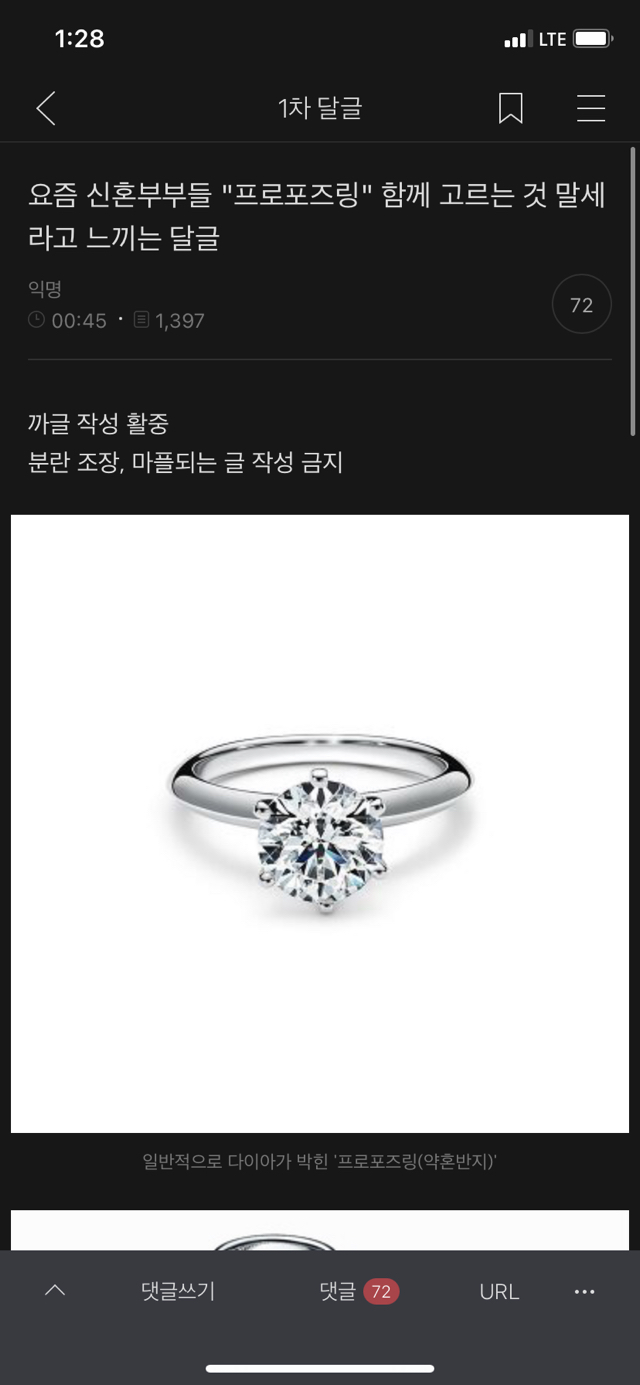
Task: Tap the 72 comment count circle
Action: pyautogui.click(x=581, y=305)
